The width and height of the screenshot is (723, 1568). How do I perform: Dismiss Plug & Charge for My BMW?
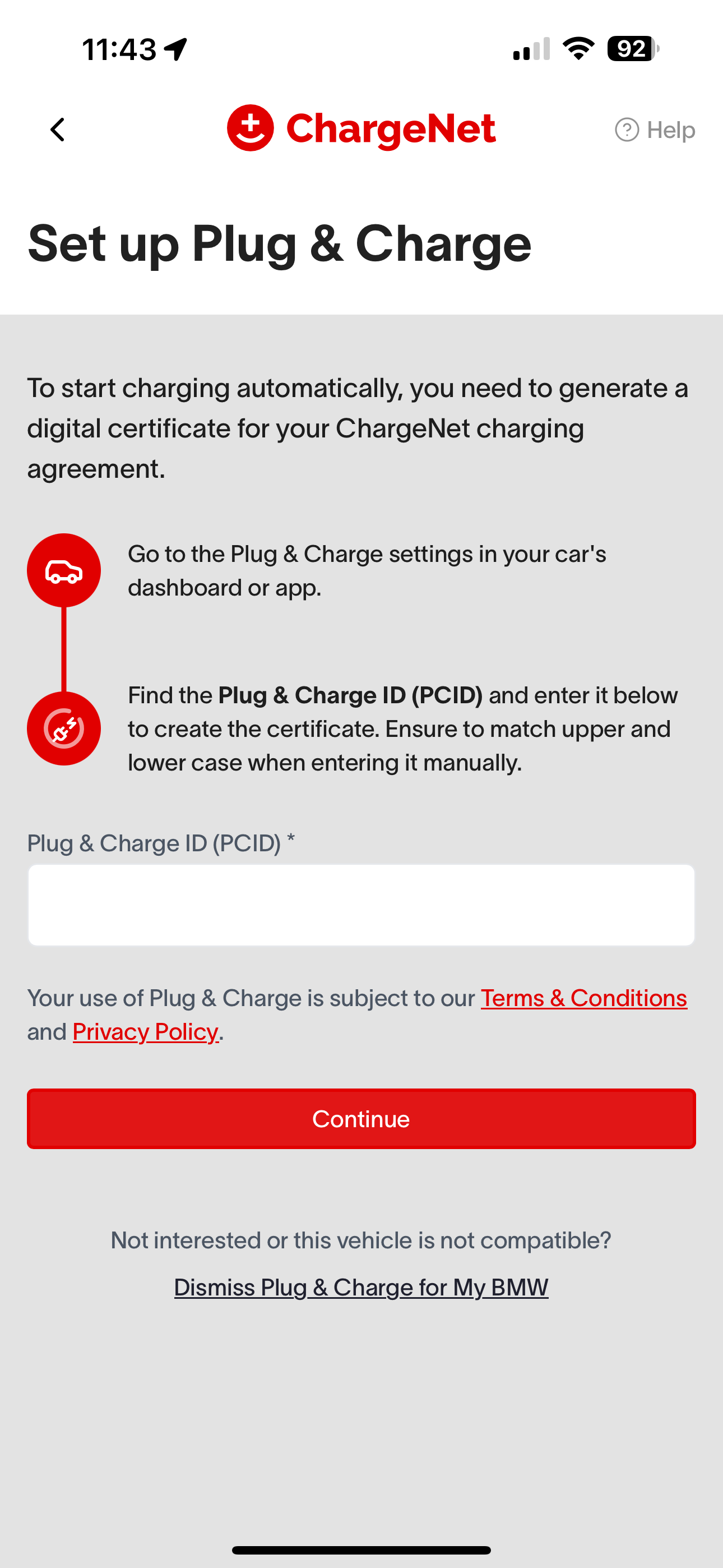361,1288
